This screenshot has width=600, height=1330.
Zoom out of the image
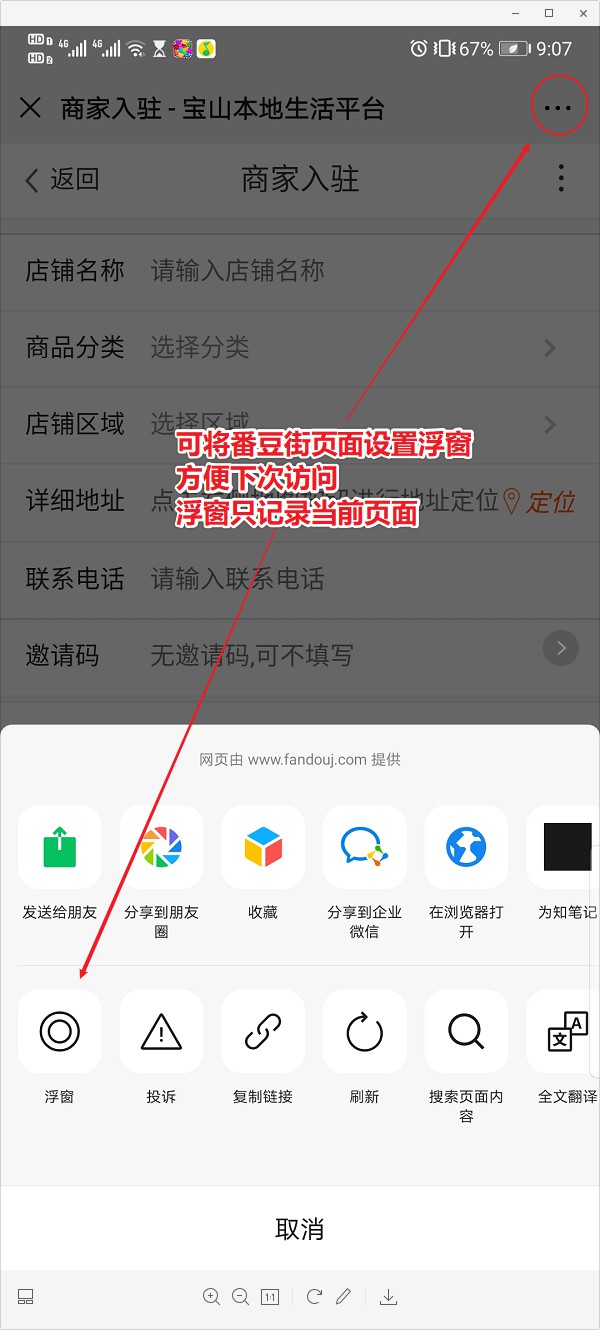240,1297
